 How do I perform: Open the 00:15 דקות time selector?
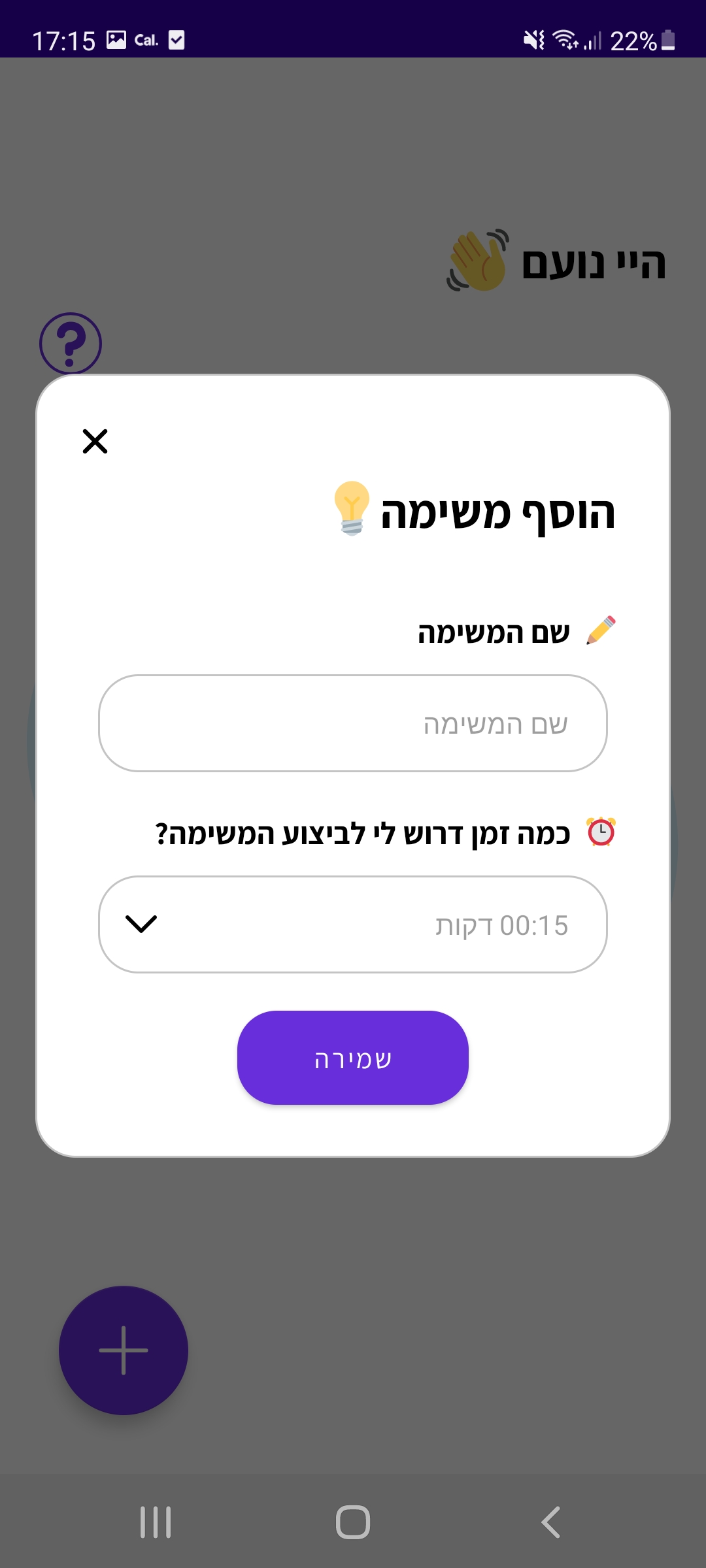pos(503,924)
